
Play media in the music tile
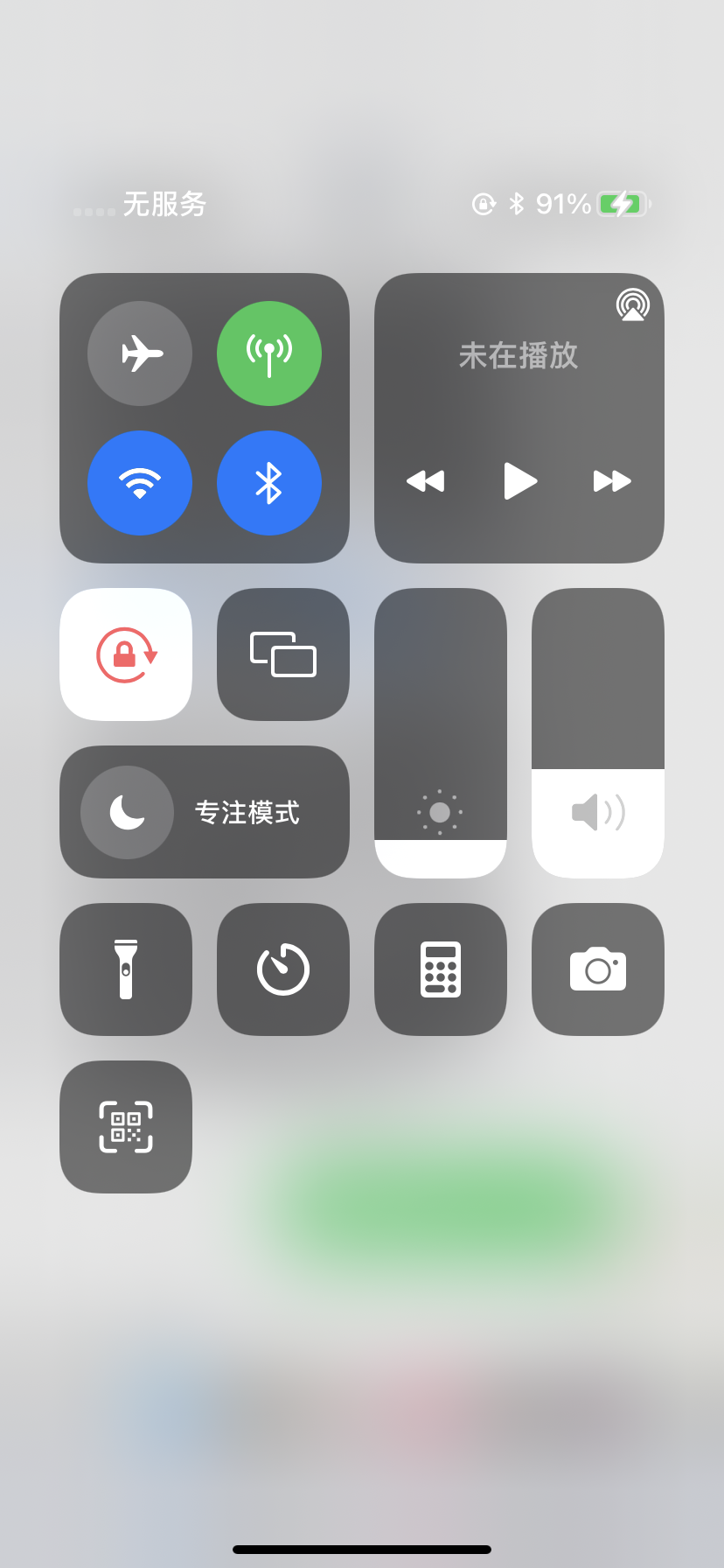tap(519, 480)
